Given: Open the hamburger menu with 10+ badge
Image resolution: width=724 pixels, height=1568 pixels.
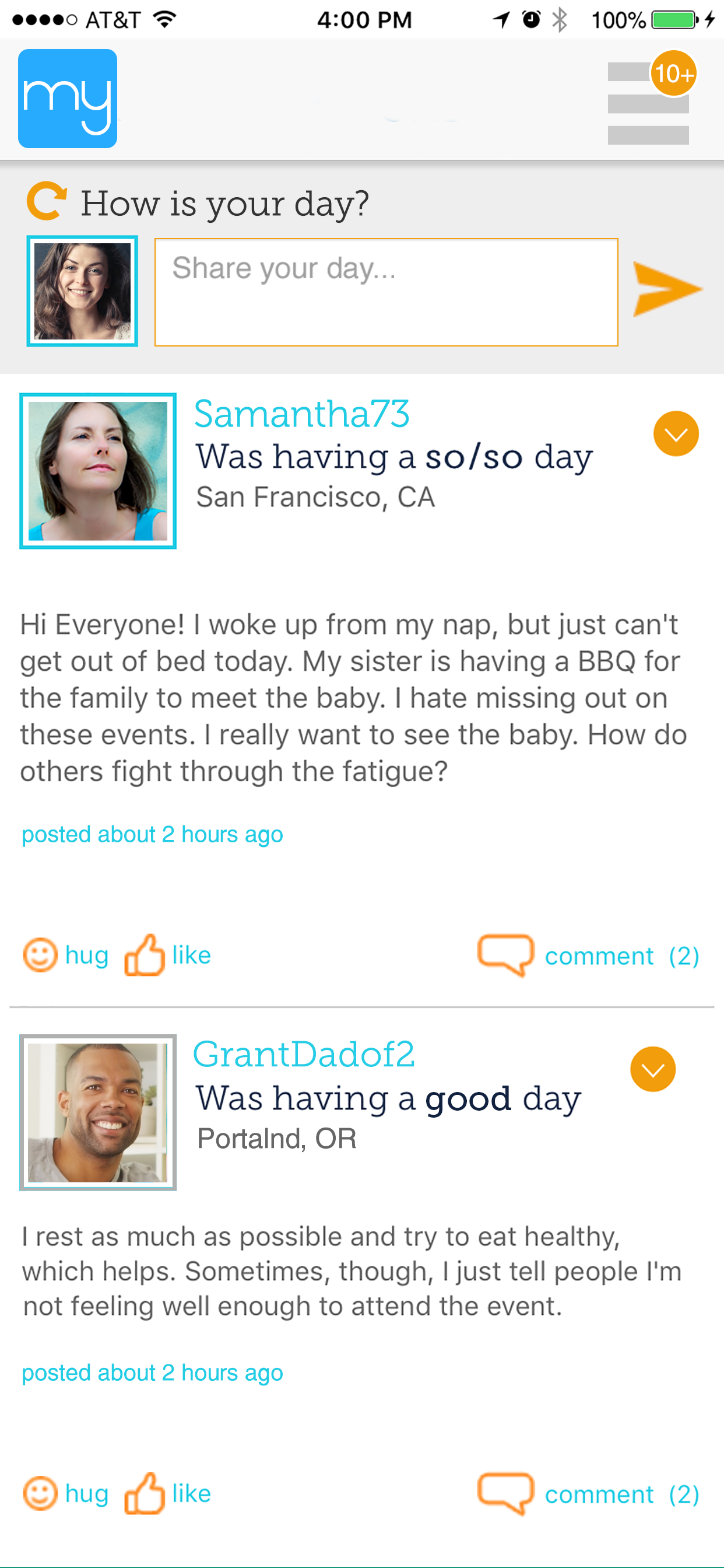Looking at the screenshot, I should (649, 102).
